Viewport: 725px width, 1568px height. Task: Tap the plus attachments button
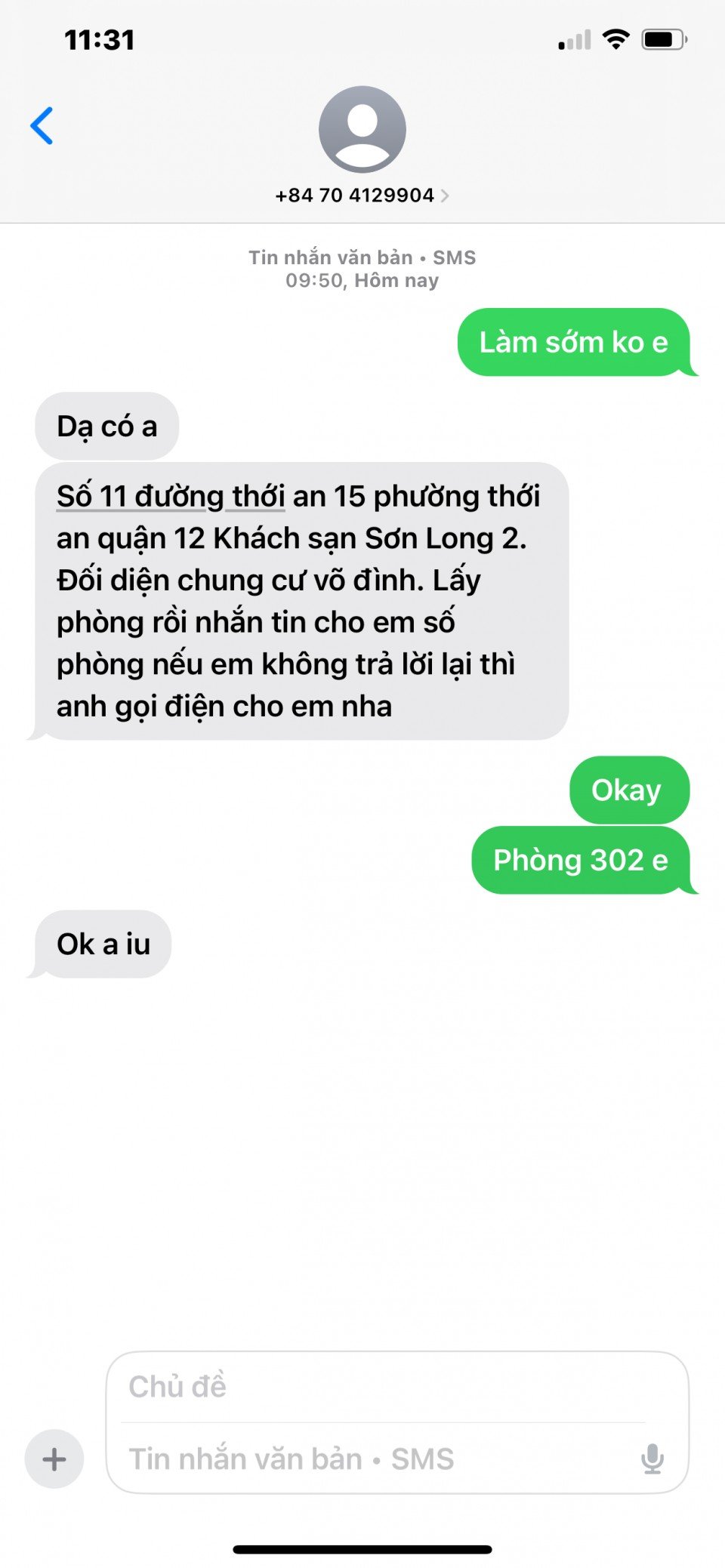click(x=54, y=1459)
